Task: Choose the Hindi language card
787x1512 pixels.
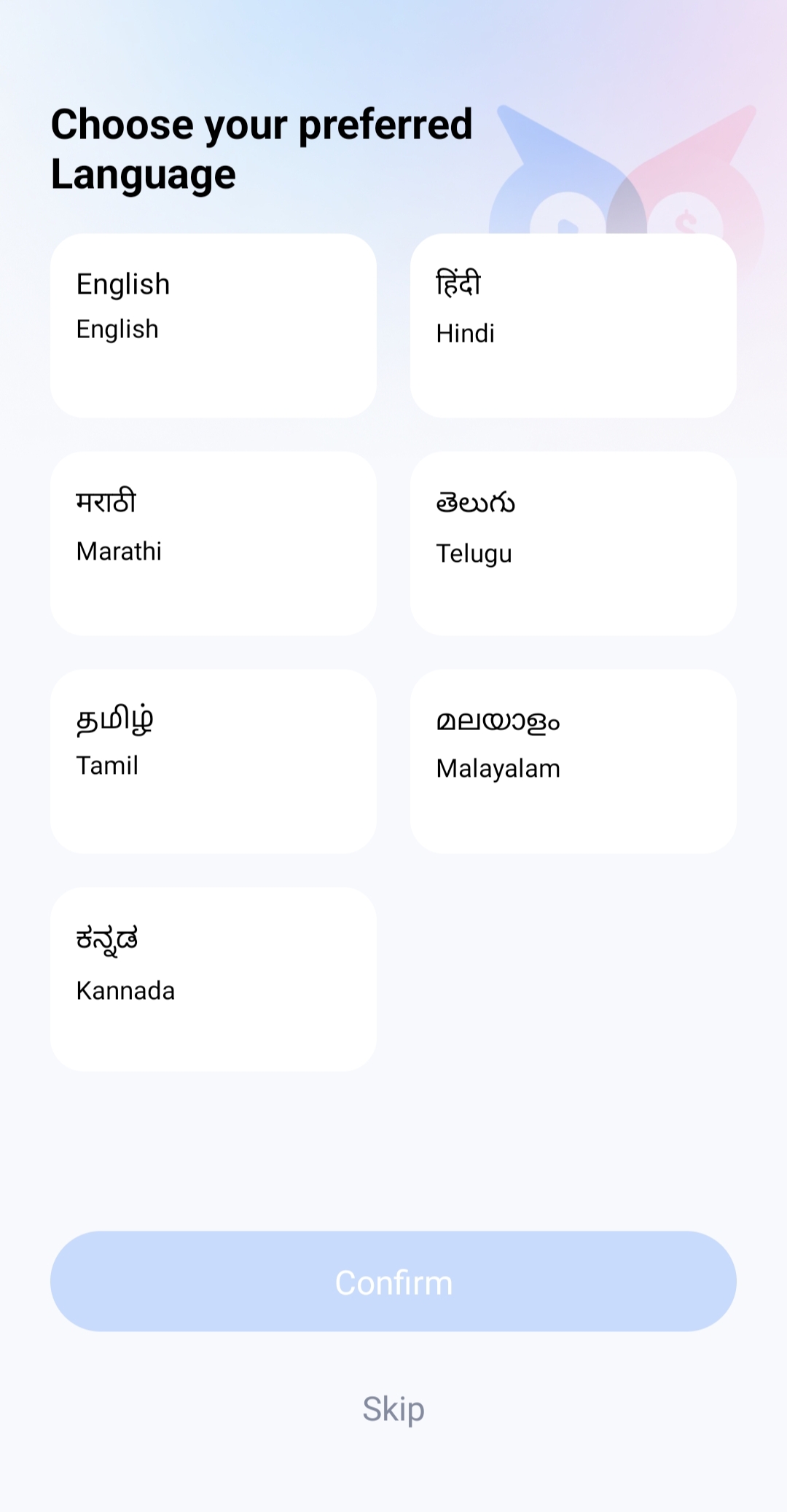Action: point(573,326)
